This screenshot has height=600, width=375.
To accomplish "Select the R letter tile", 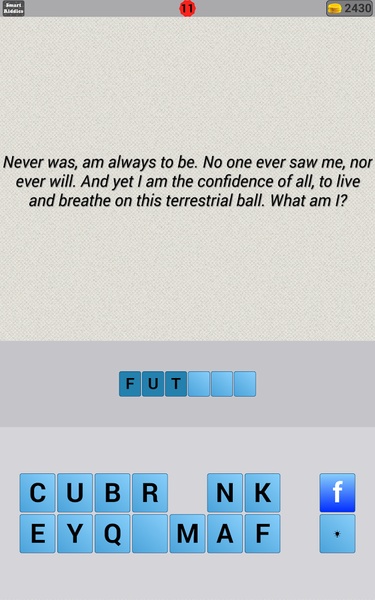I will tap(150, 492).
